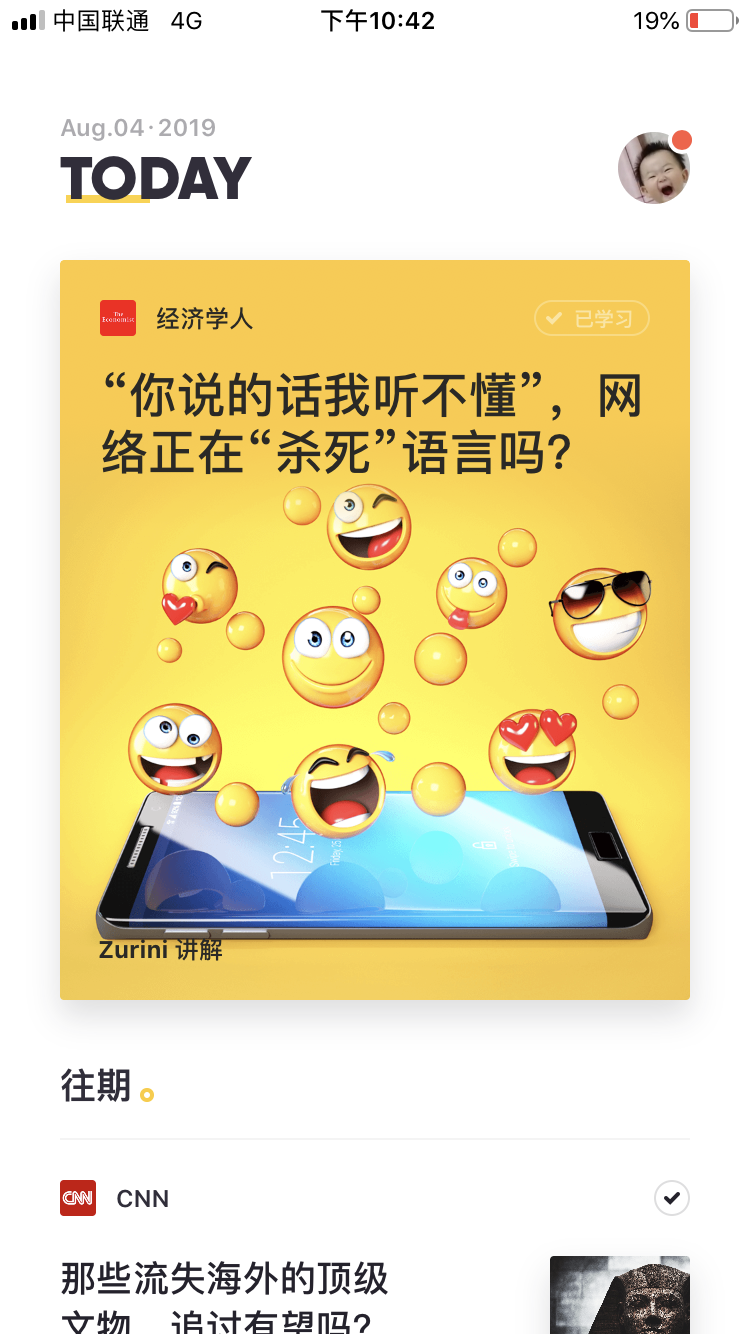Image resolution: width=750 pixels, height=1334 pixels.
Task: Tap the checkmark icon beside CNN
Action: point(672,1197)
